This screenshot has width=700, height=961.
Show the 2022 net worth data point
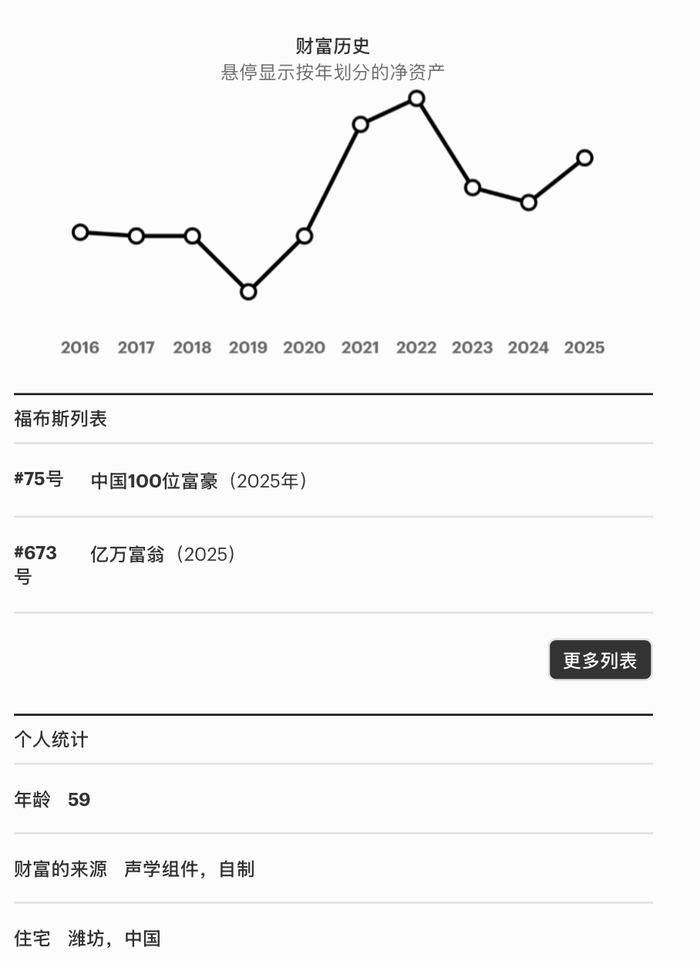click(x=417, y=98)
